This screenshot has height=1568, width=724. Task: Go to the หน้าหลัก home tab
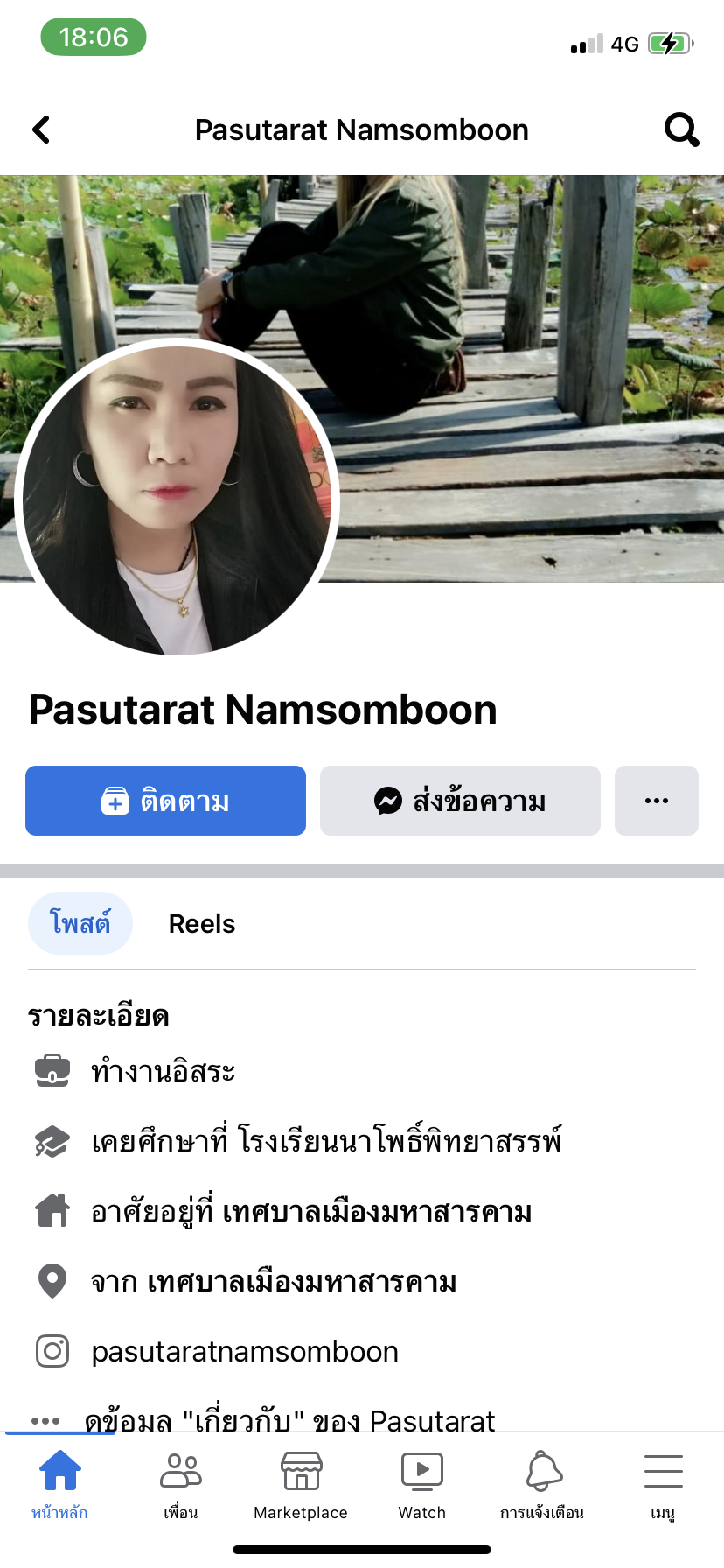59,1484
